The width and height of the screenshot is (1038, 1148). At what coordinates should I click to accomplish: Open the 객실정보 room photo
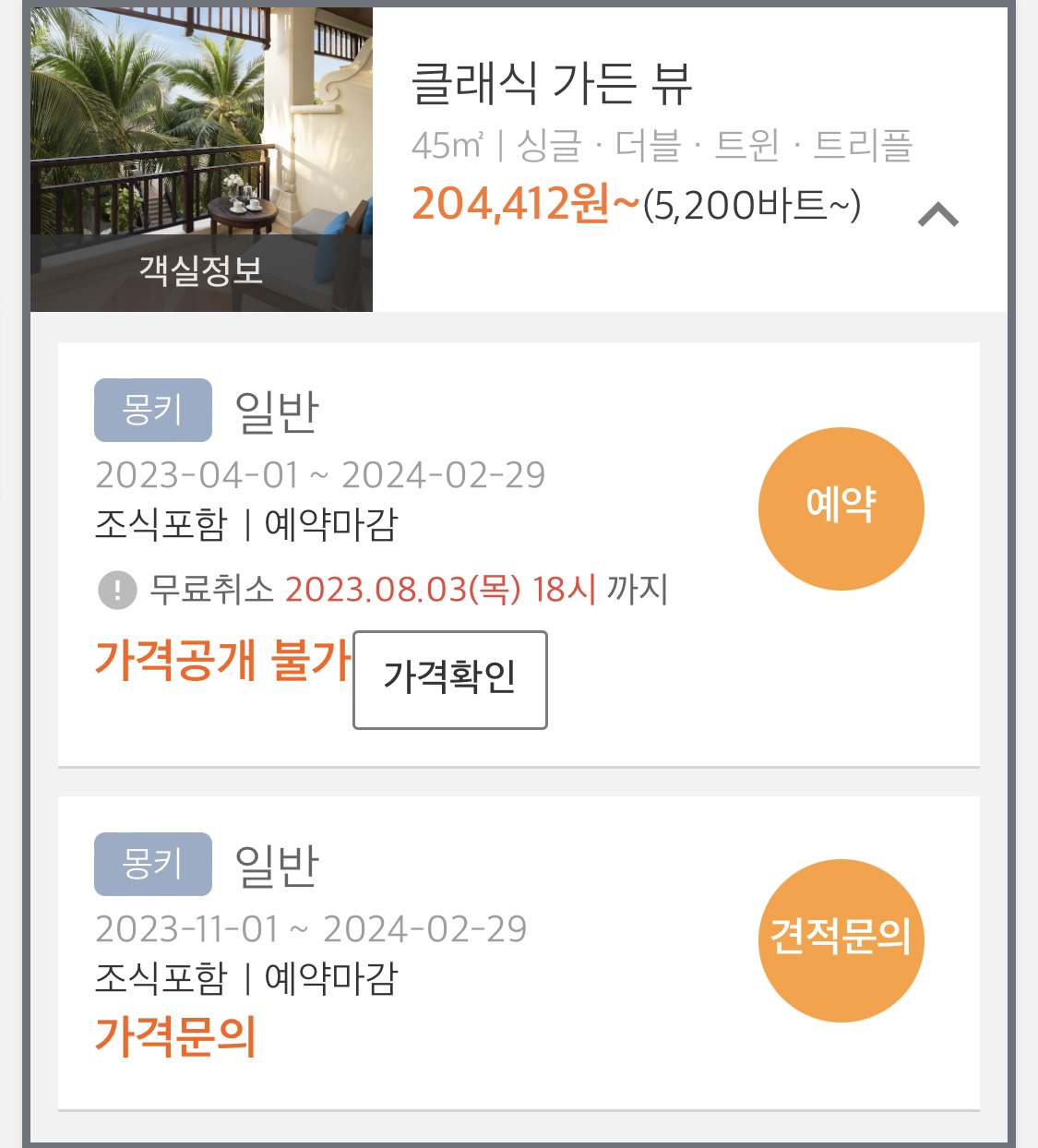(x=201, y=160)
